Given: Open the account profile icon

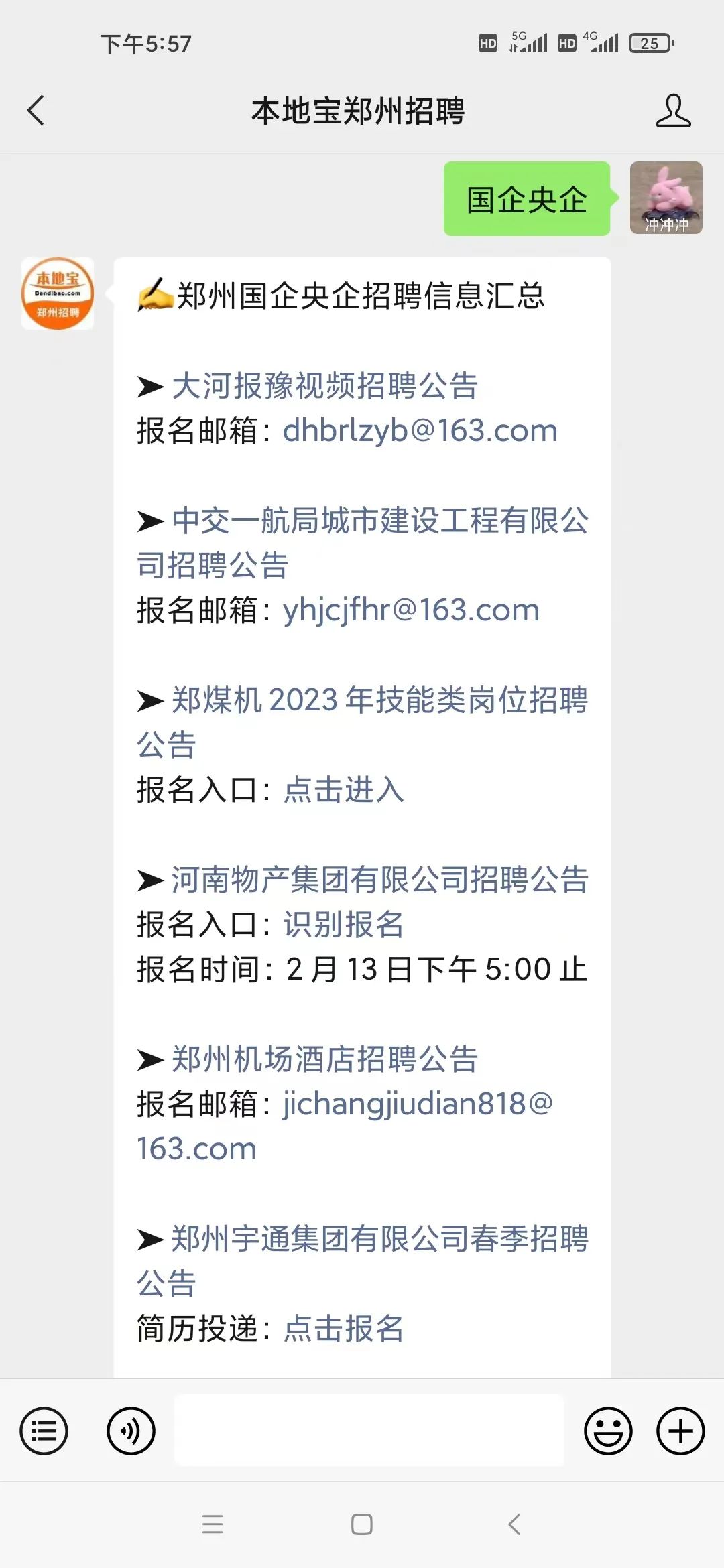Looking at the screenshot, I should (673, 111).
